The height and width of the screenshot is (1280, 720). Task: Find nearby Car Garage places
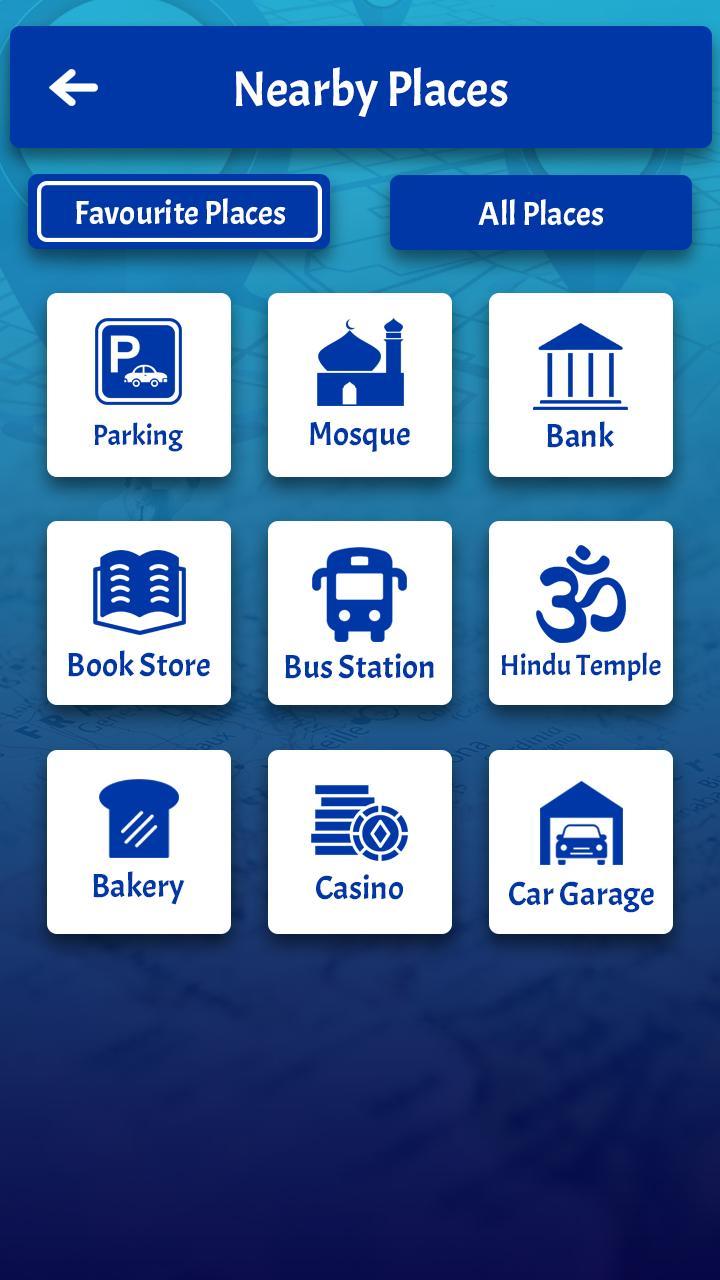coord(581,842)
